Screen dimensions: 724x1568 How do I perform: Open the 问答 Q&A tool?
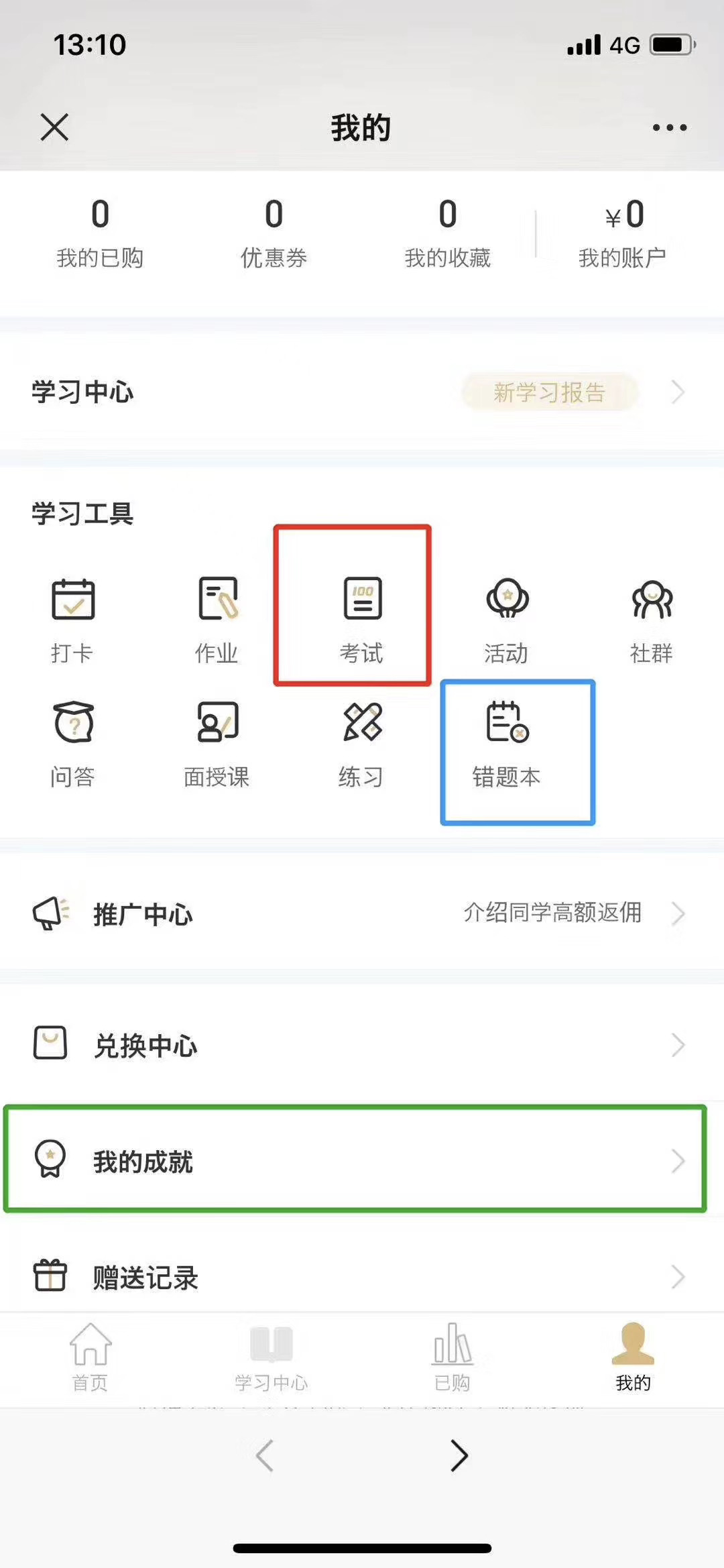tap(72, 742)
